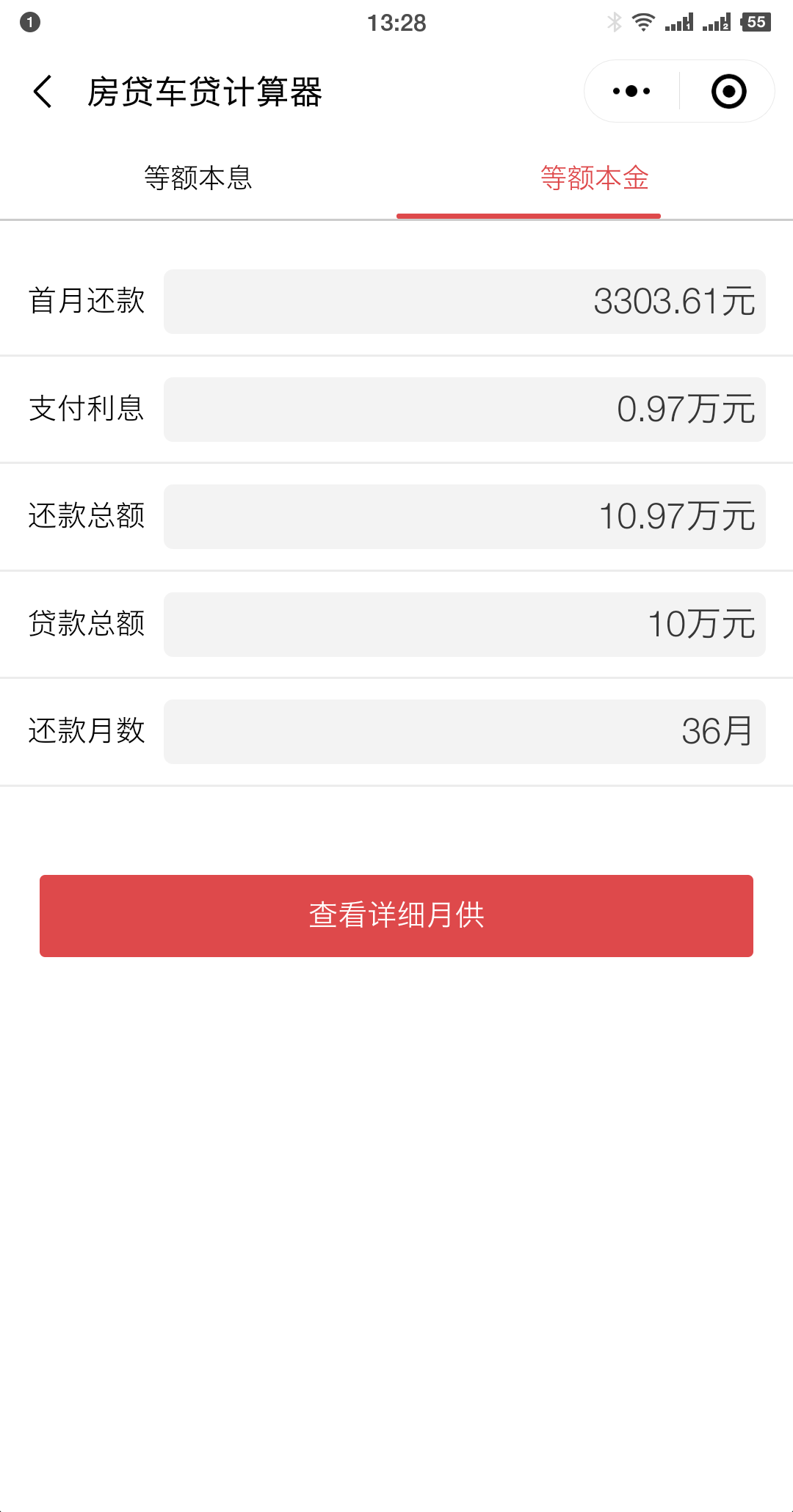Go back using the top-left arrow

[x=43, y=92]
